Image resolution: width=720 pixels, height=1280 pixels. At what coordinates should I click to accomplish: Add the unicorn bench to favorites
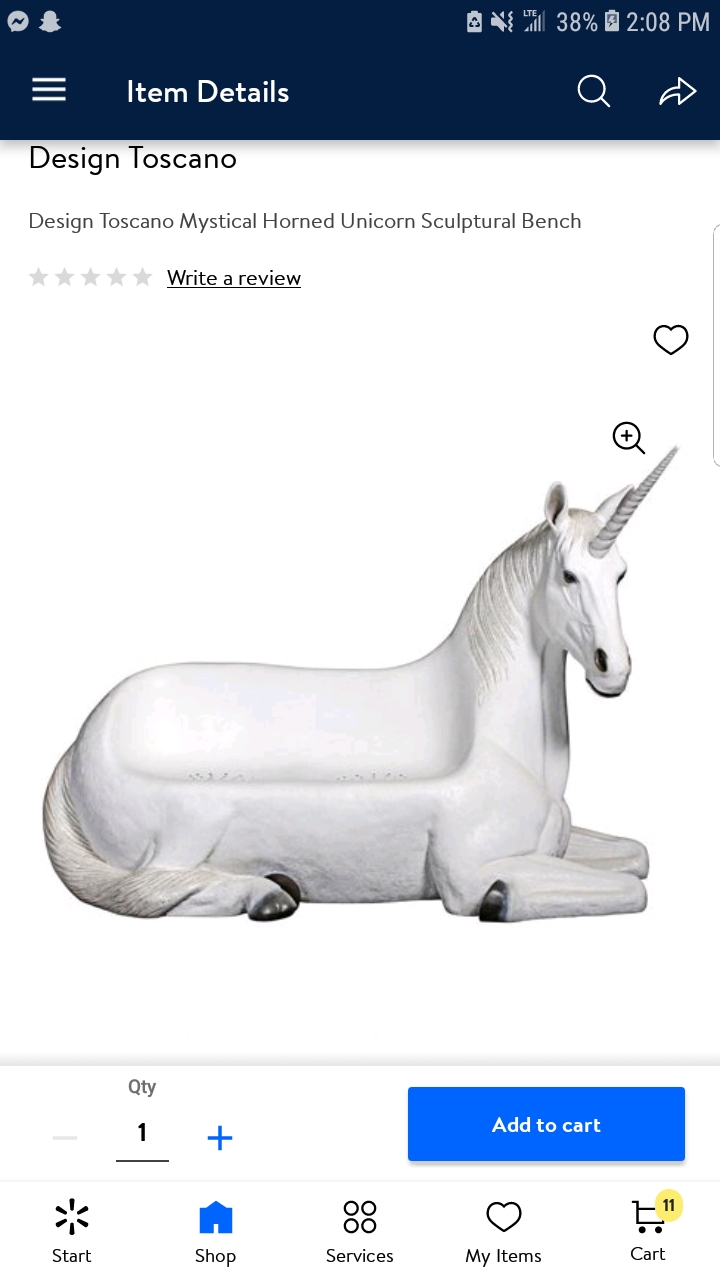point(671,340)
